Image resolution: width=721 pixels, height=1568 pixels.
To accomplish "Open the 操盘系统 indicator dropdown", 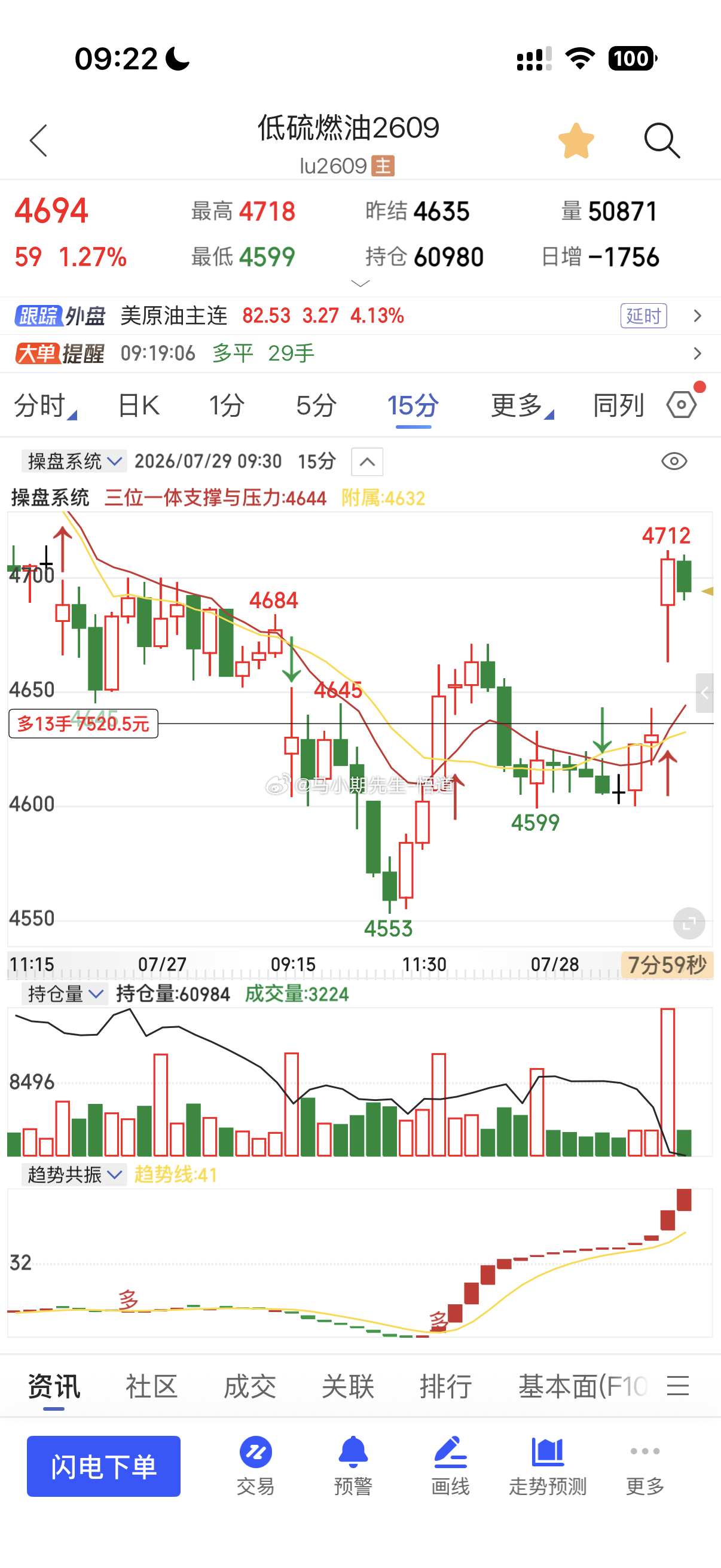I will click(x=74, y=462).
